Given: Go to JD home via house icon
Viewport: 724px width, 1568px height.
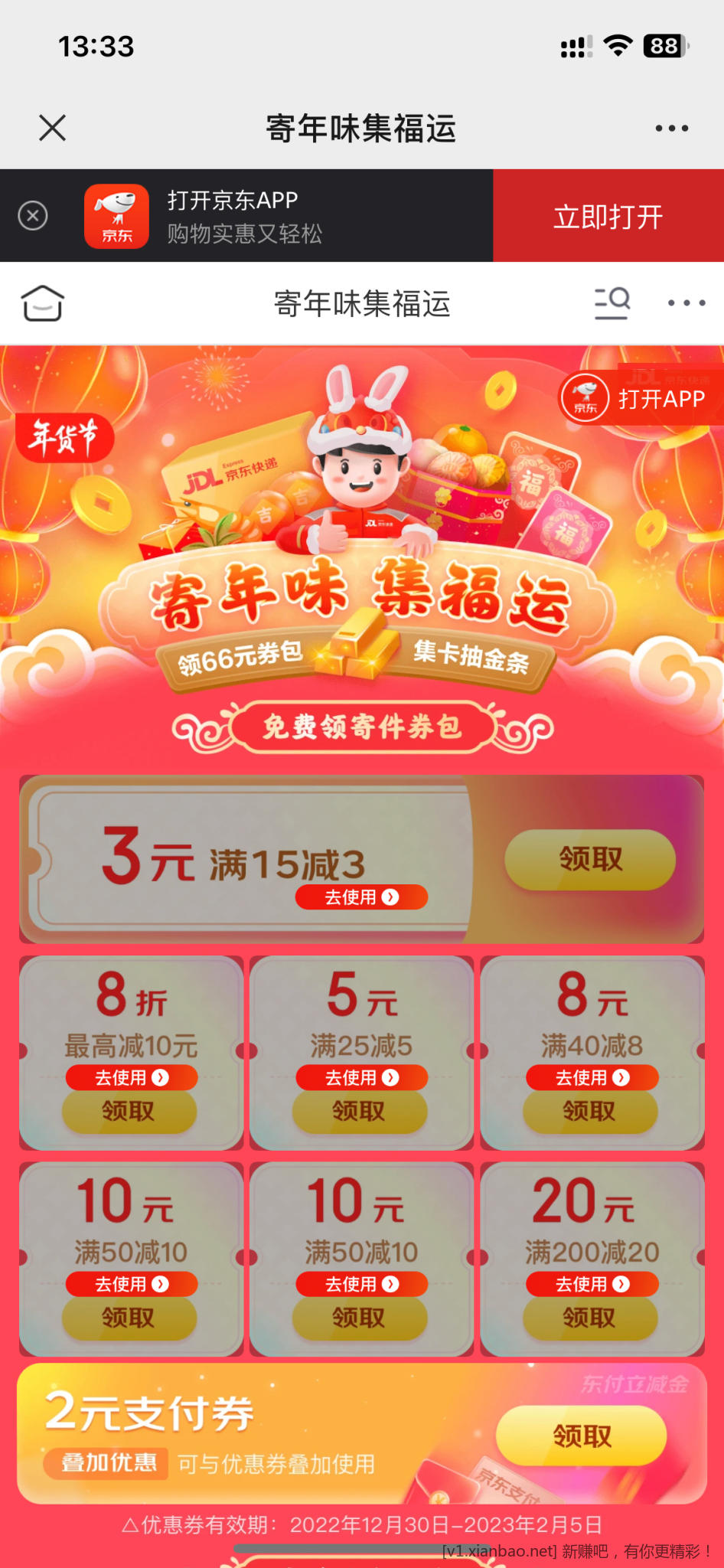Looking at the screenshot, I should pyautogui.click(x=43, y=303).
